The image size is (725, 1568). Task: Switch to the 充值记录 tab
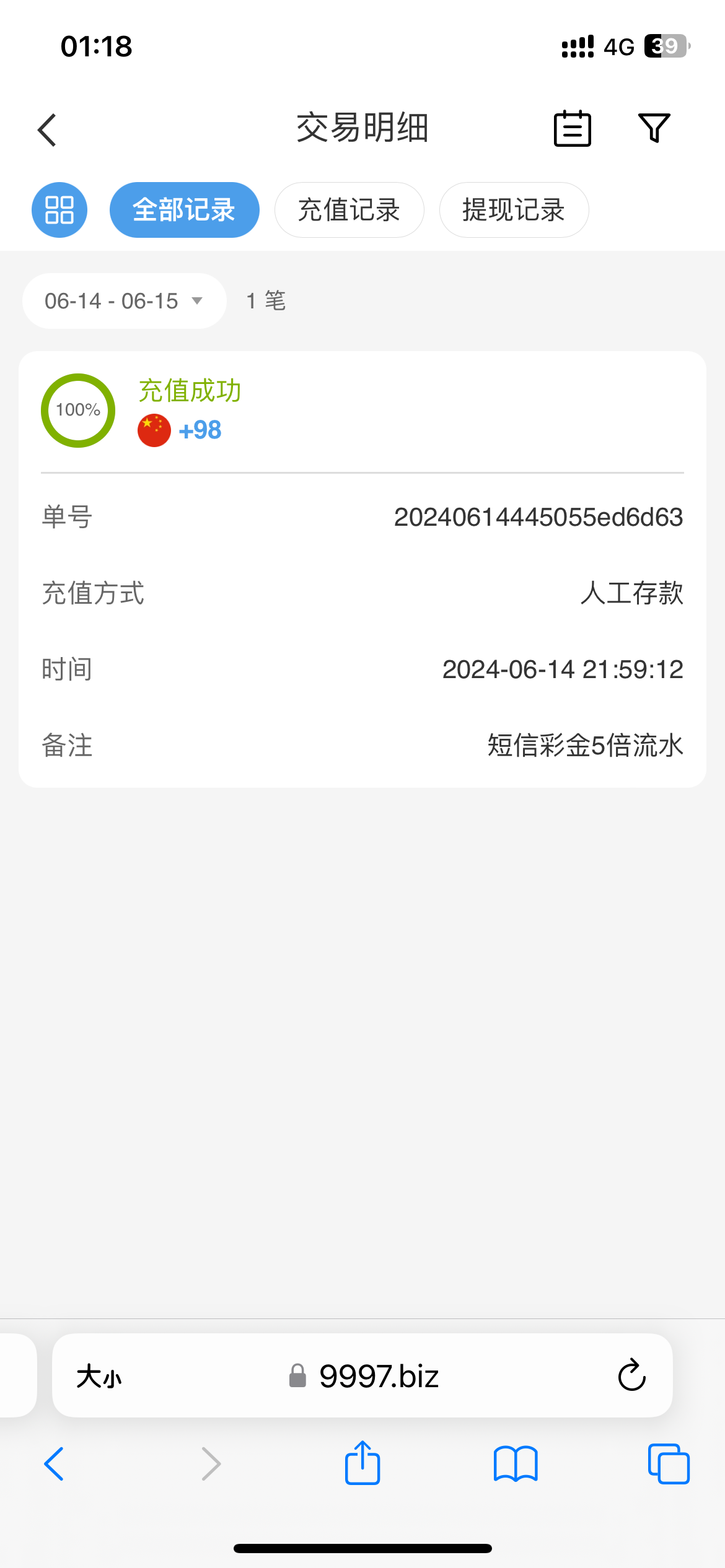tap(349, 210)
